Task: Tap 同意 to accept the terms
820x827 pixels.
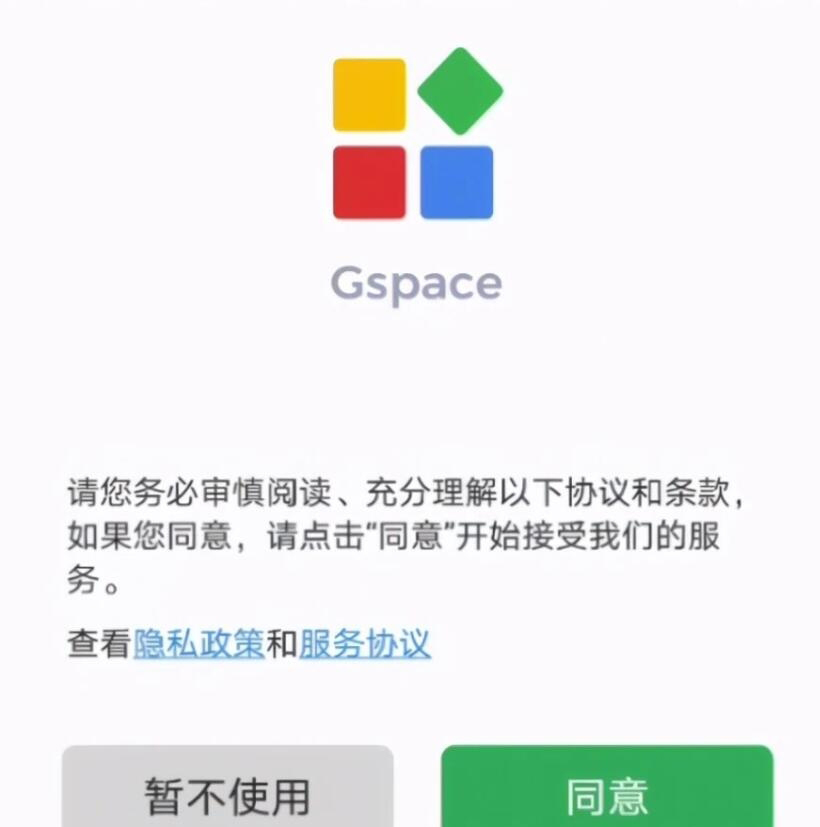Action: pos(607,794)
